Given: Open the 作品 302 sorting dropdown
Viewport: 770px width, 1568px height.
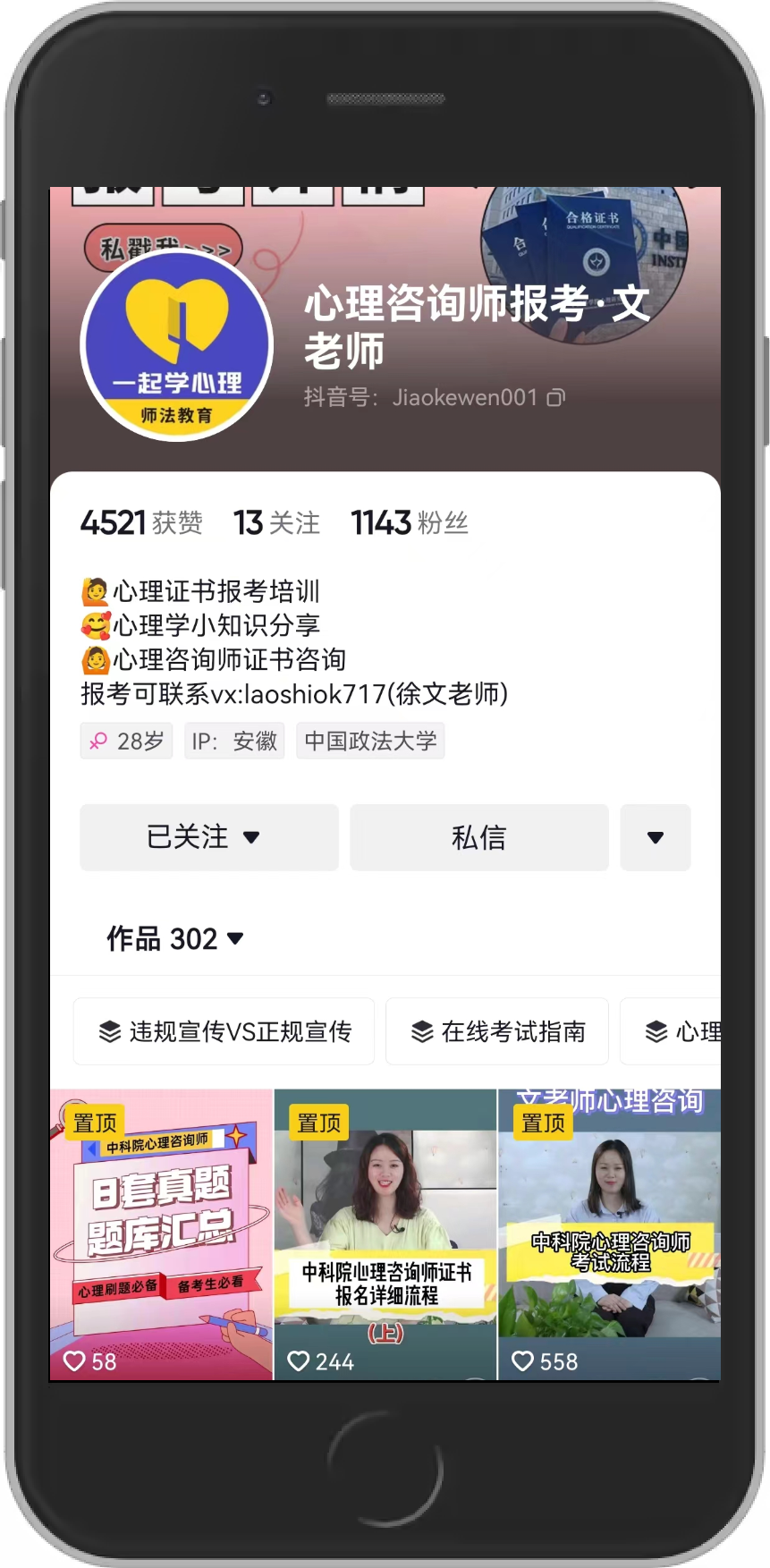Looking at the screenshot, I should pos(175,938).
